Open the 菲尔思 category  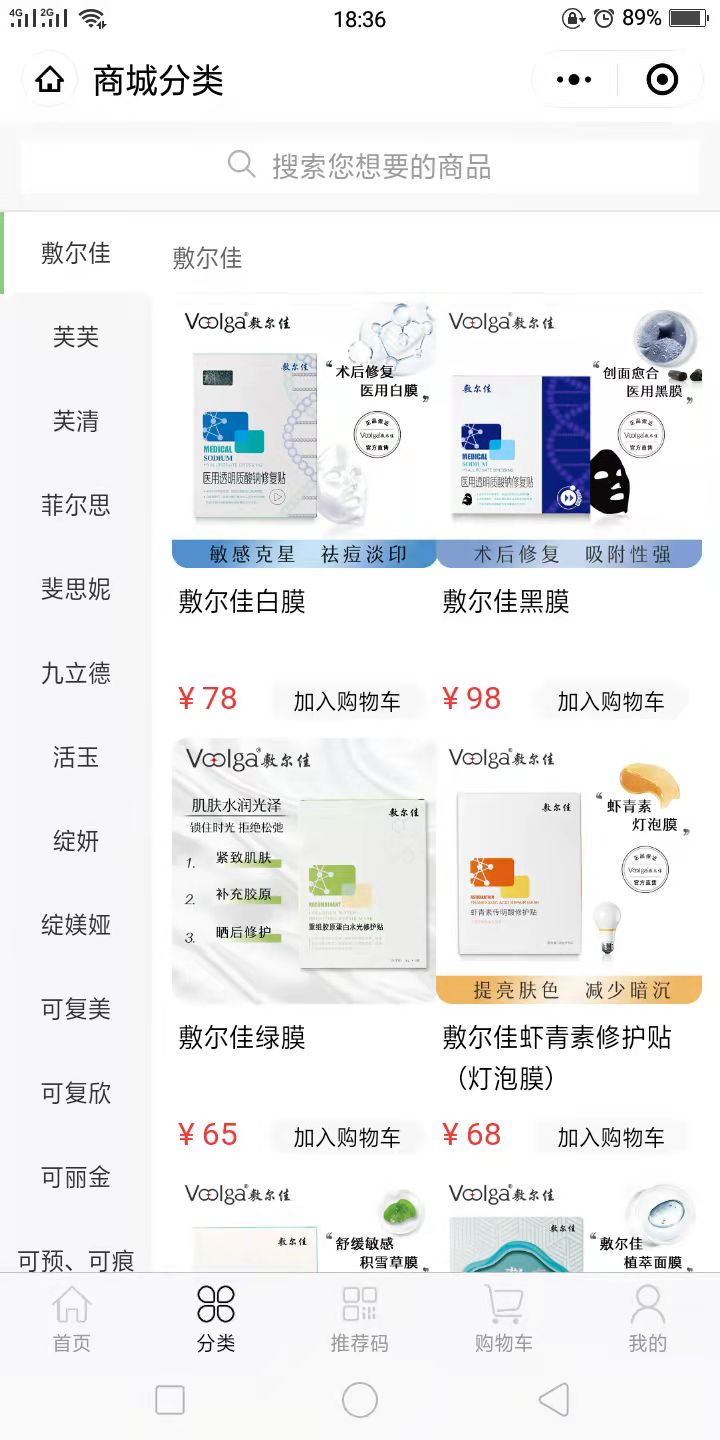(x=76, y=505)
